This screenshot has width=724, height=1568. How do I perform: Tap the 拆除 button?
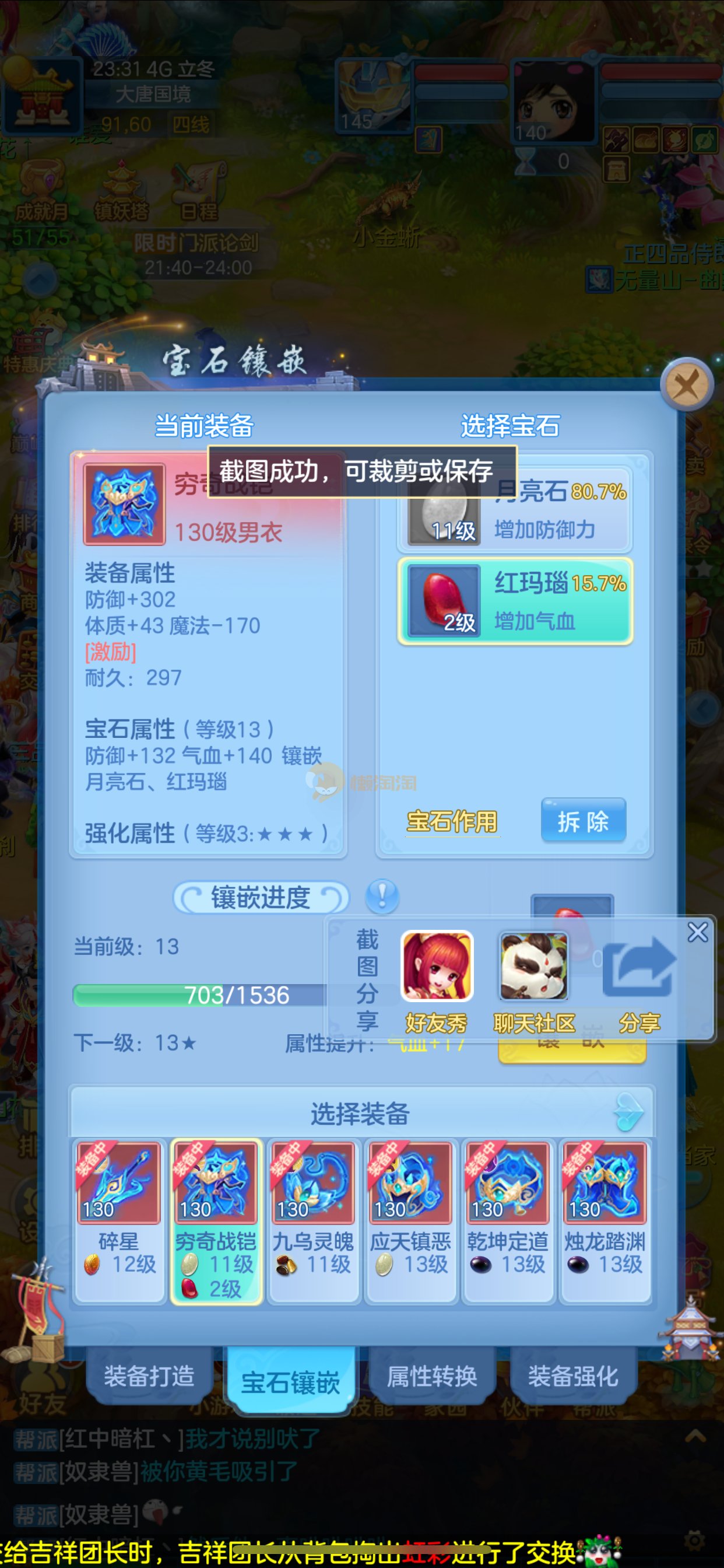[583, 821]
